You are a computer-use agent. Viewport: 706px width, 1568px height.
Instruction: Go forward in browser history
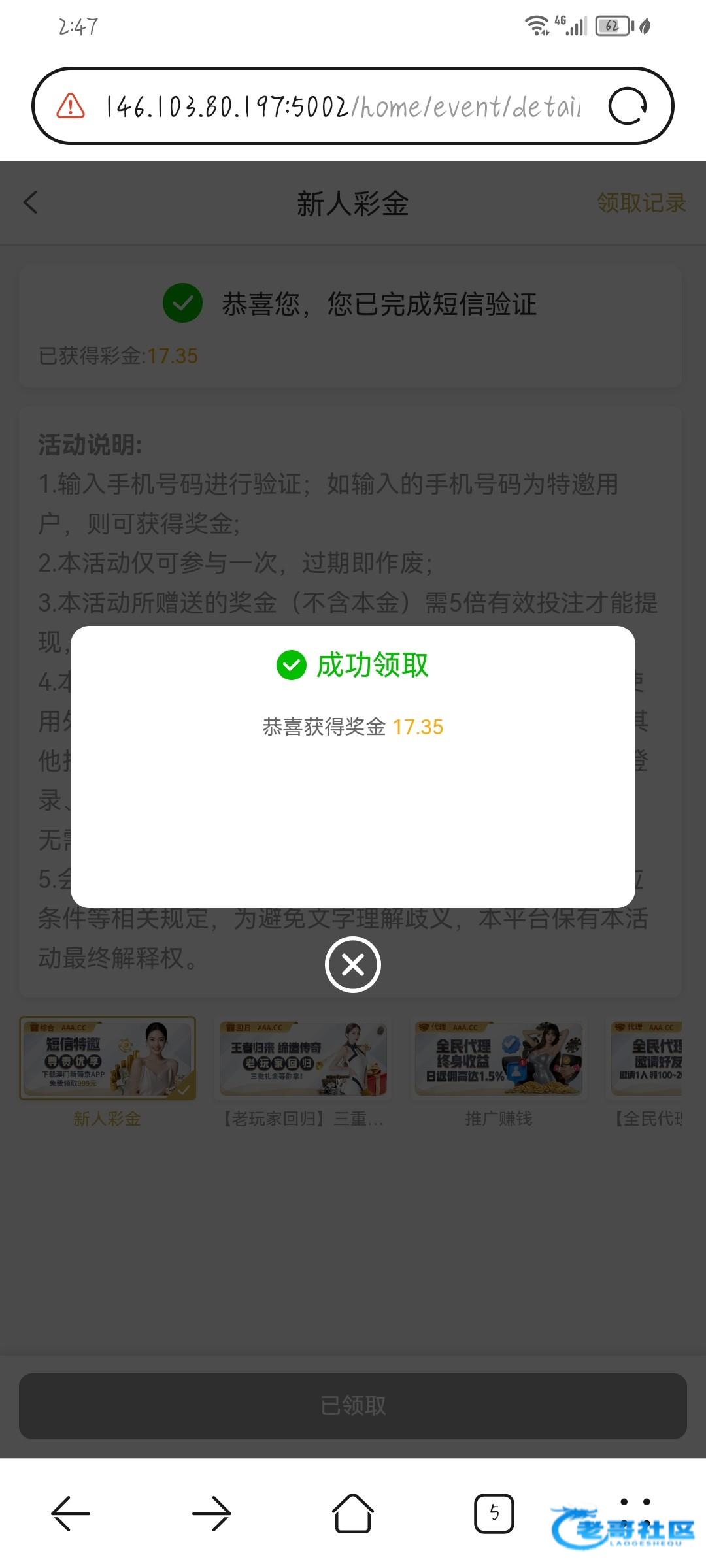tap(212, 1513)
